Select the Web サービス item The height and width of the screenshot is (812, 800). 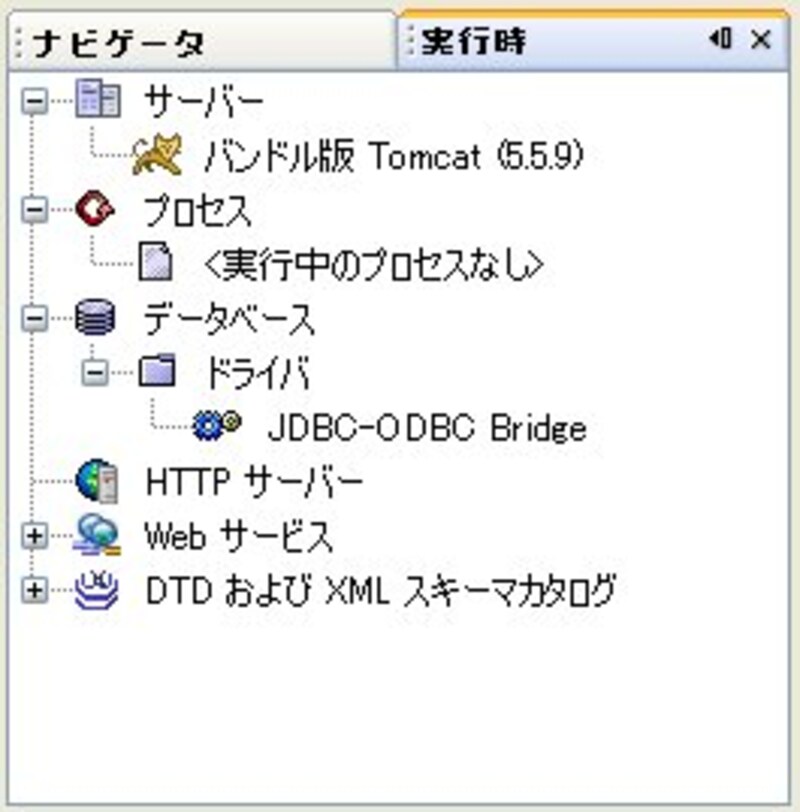tap(238, 538)
